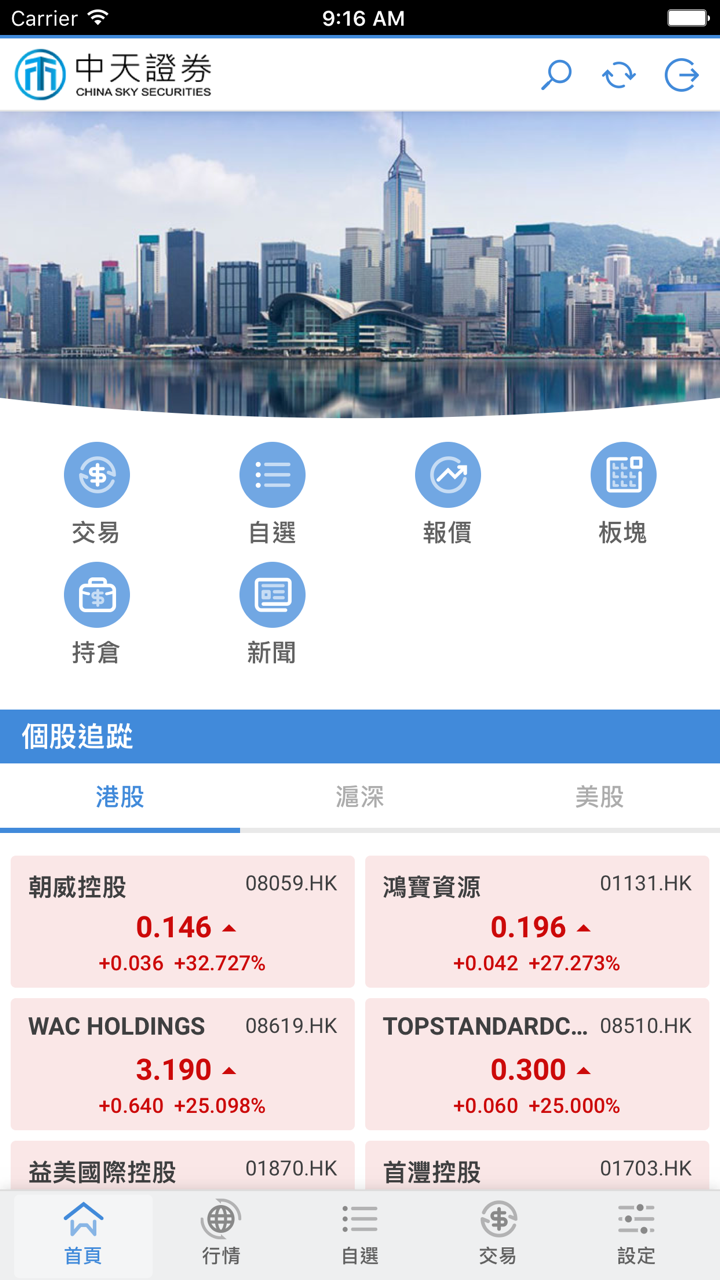
Task: Tap the 個股追蹤 section header bar
Action: click(x=360, y=737)
